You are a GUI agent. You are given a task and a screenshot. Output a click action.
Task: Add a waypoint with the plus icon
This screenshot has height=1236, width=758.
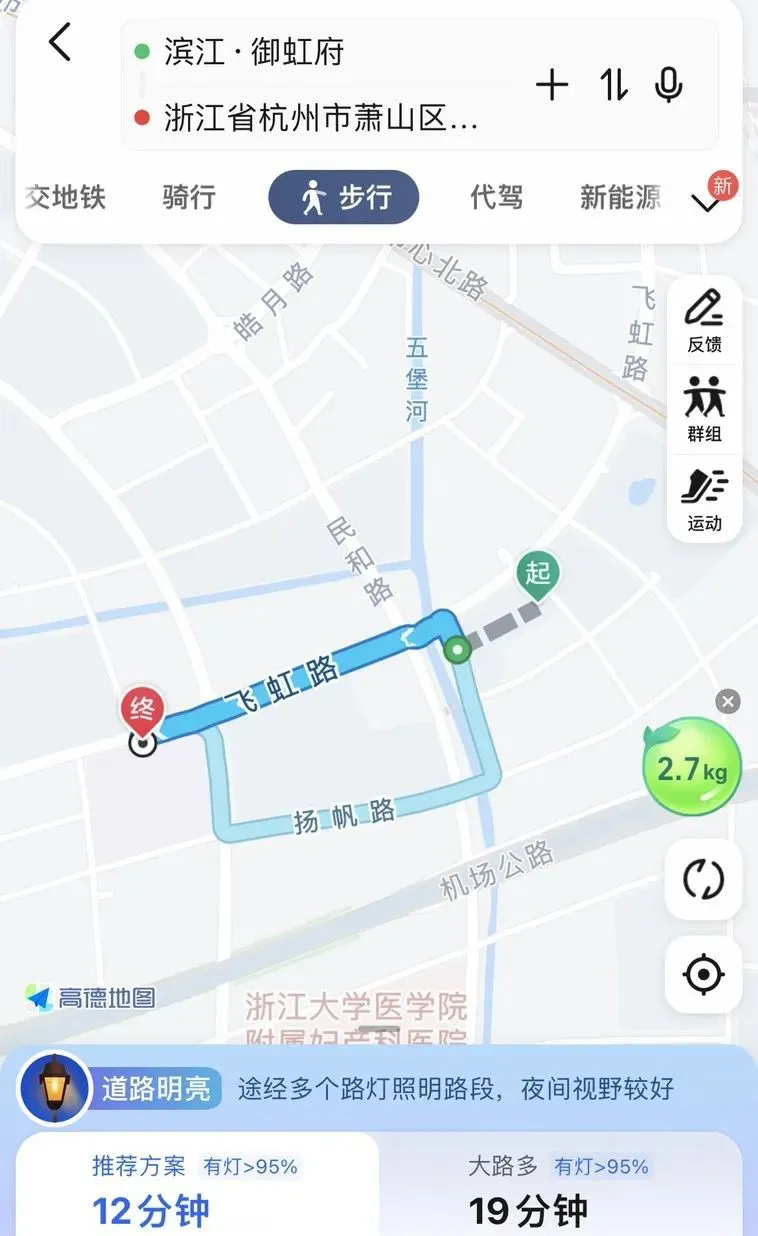coord(552,86)
